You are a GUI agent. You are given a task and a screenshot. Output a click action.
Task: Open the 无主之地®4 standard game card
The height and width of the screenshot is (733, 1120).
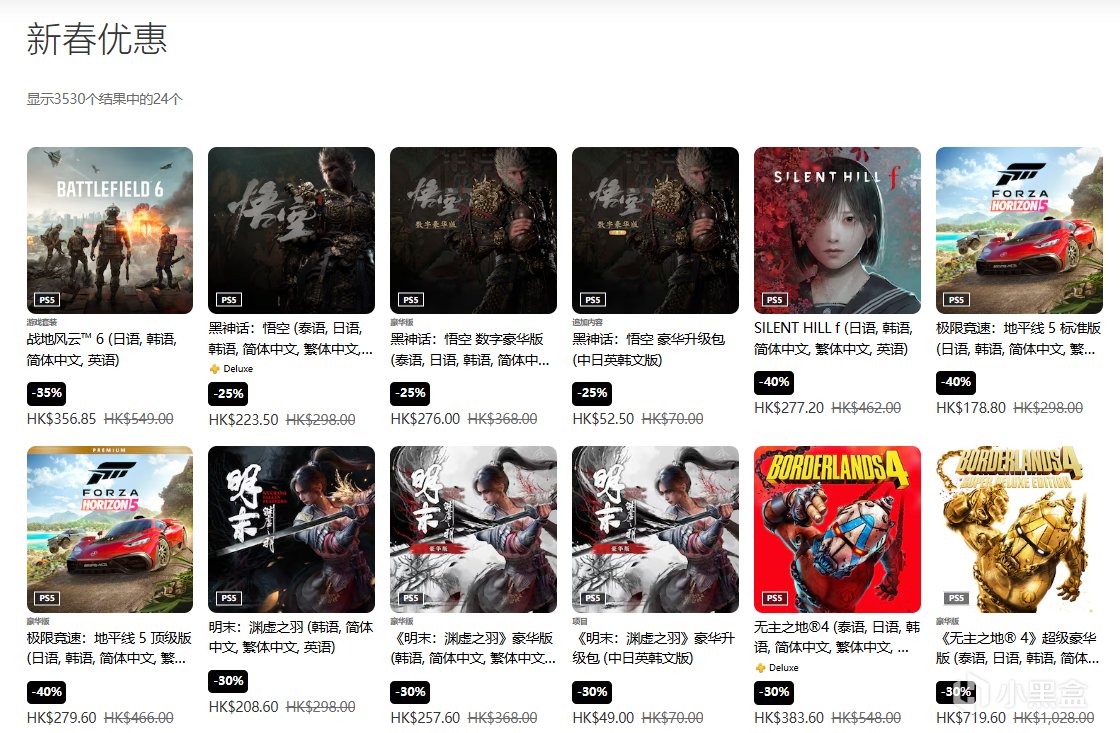pos(837,529)
